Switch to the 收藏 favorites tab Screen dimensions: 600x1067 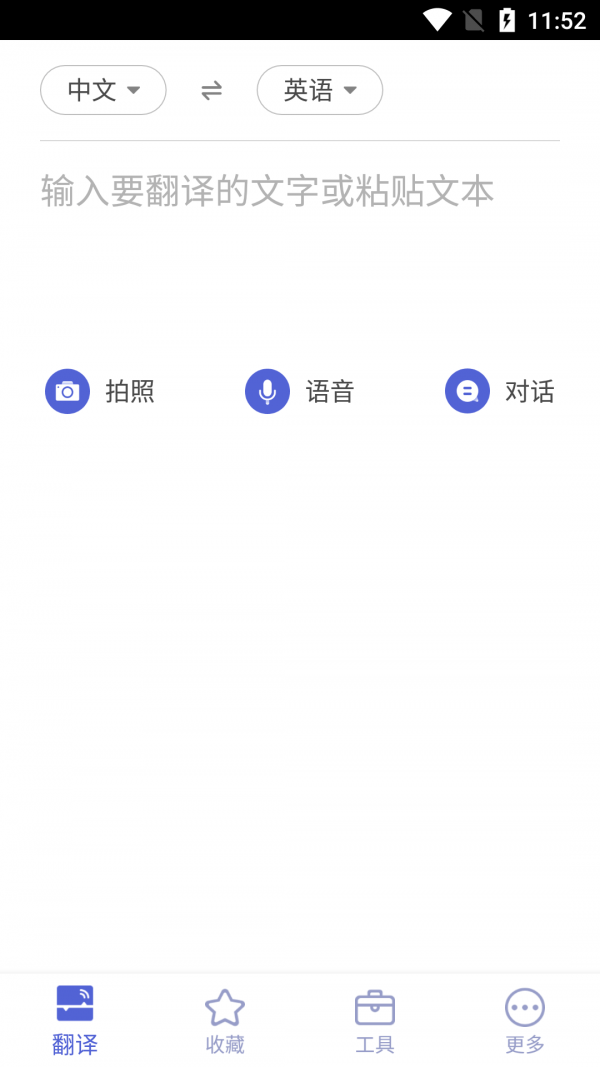click(225, 1020)
